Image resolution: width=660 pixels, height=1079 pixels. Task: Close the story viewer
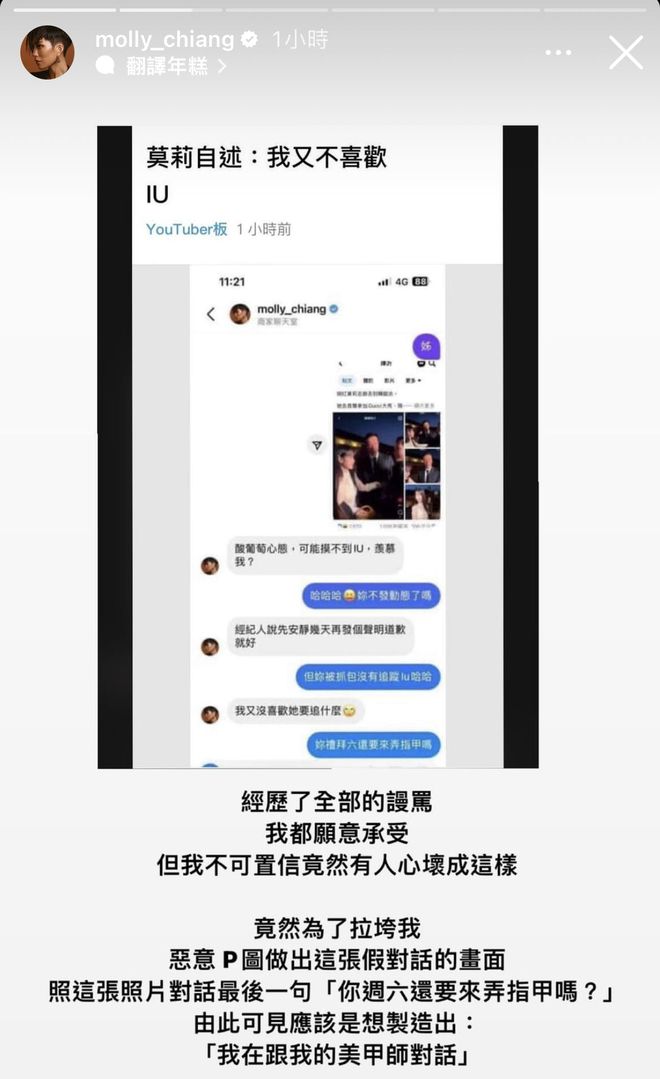click(626, 52)
